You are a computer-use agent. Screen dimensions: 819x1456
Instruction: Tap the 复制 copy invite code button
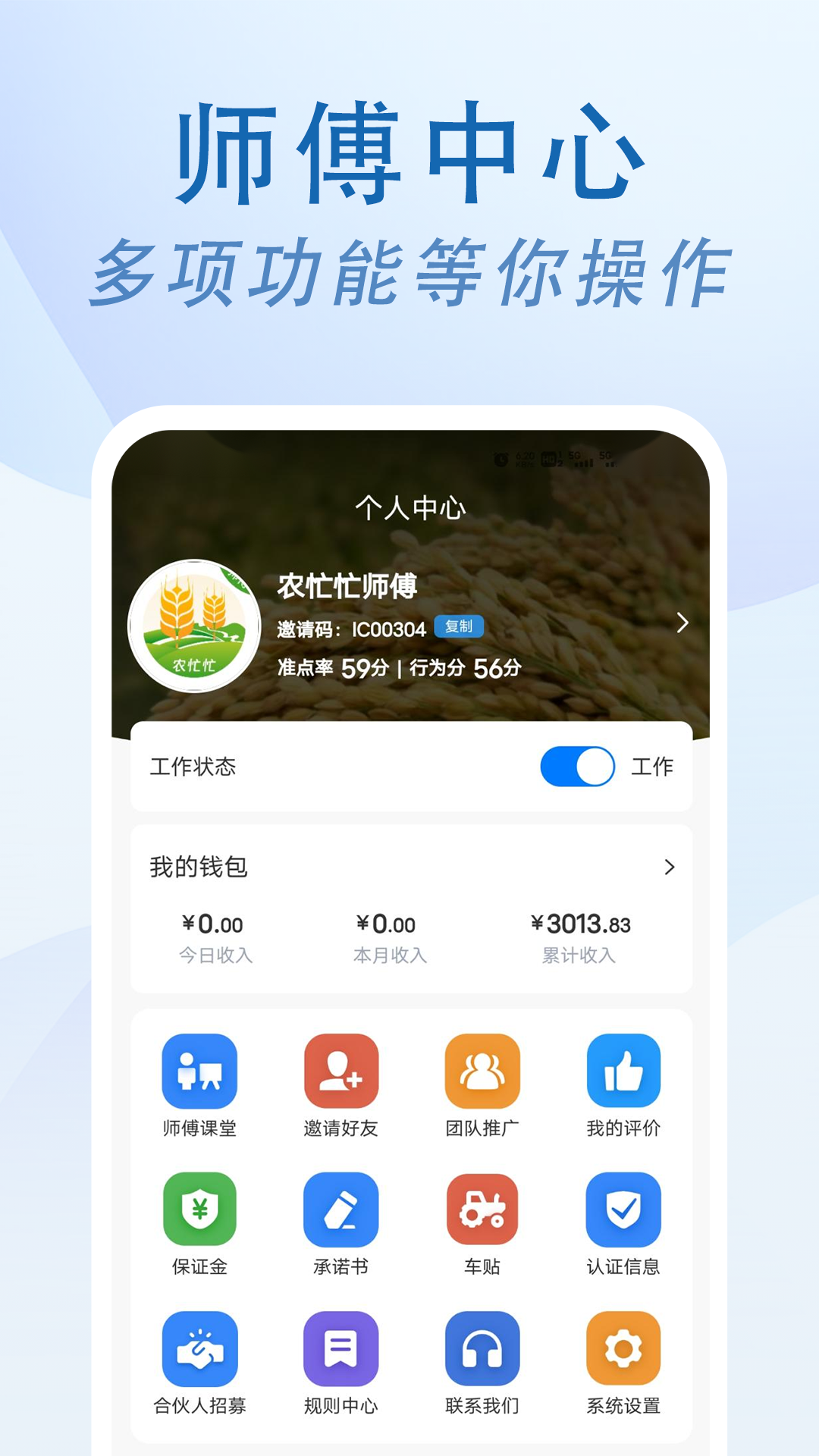[458, 628]
